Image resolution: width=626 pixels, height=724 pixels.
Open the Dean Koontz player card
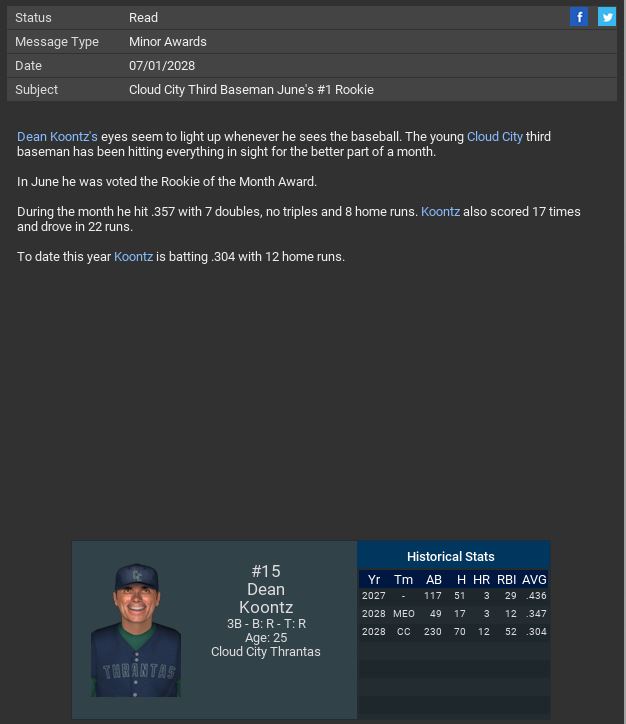pyautogui.click(x=214, y=629)
